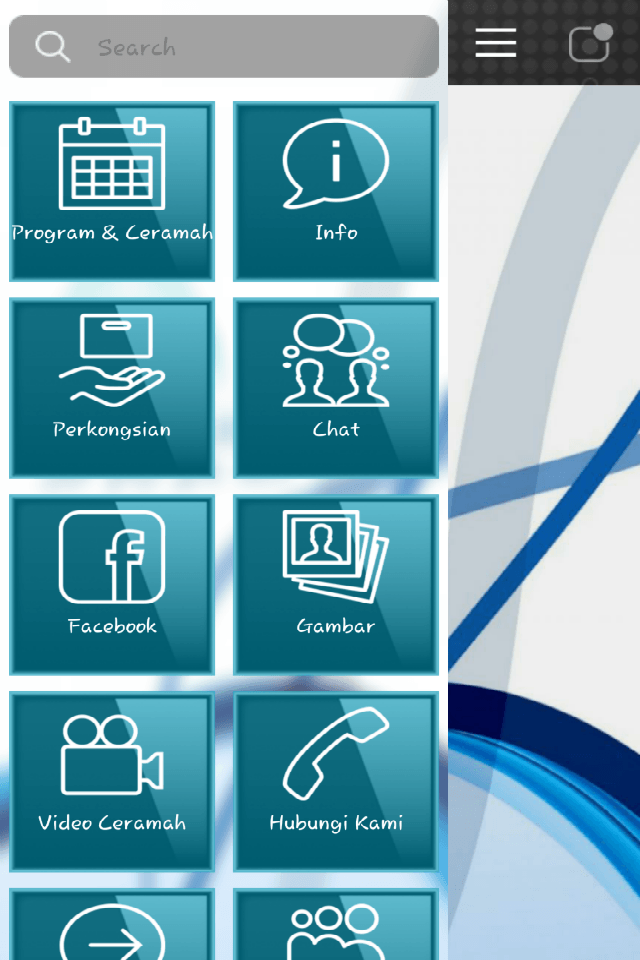This screenshot has width=640, height=960.
Task: Open the arrow-in-circle tile
Action: pos(112,928)
